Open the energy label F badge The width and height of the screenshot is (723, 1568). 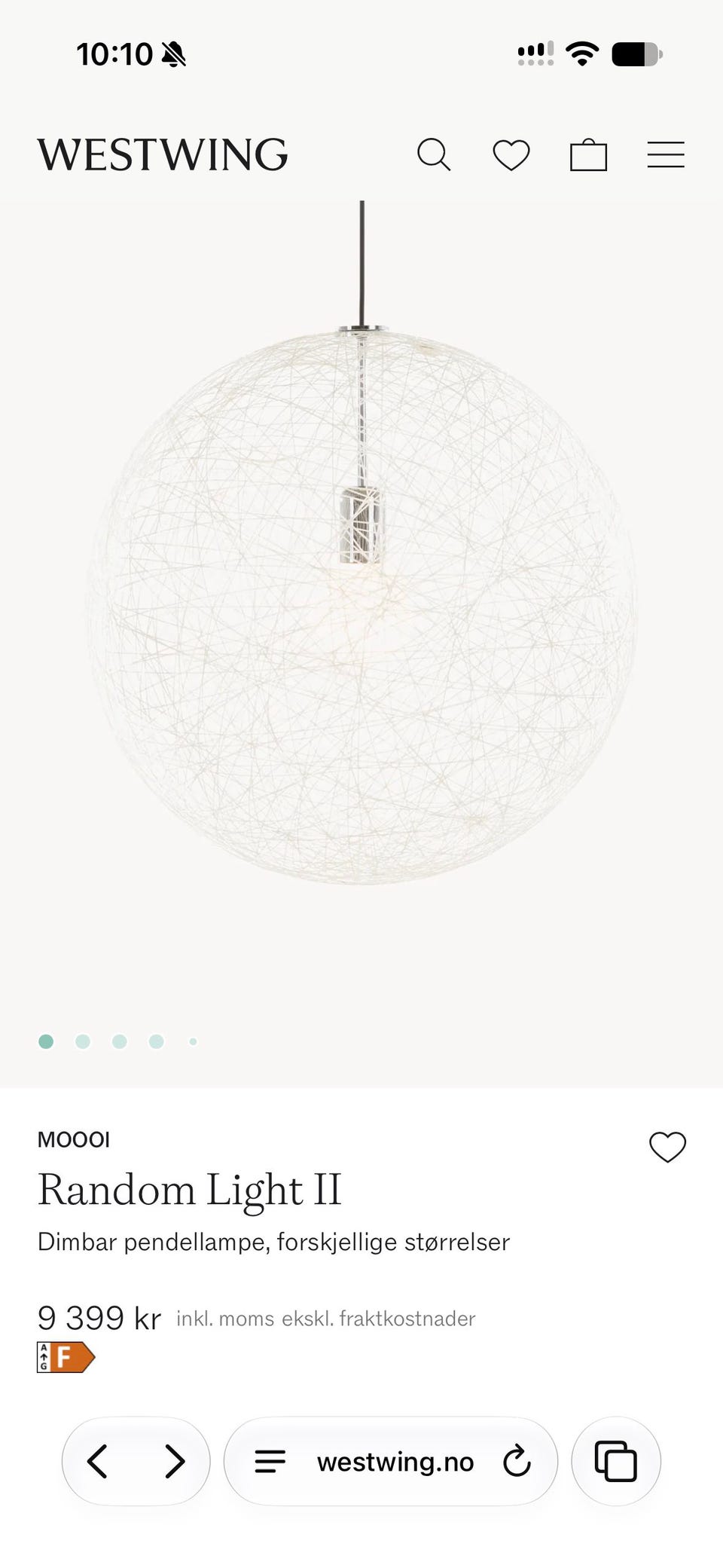[66, 1357]
